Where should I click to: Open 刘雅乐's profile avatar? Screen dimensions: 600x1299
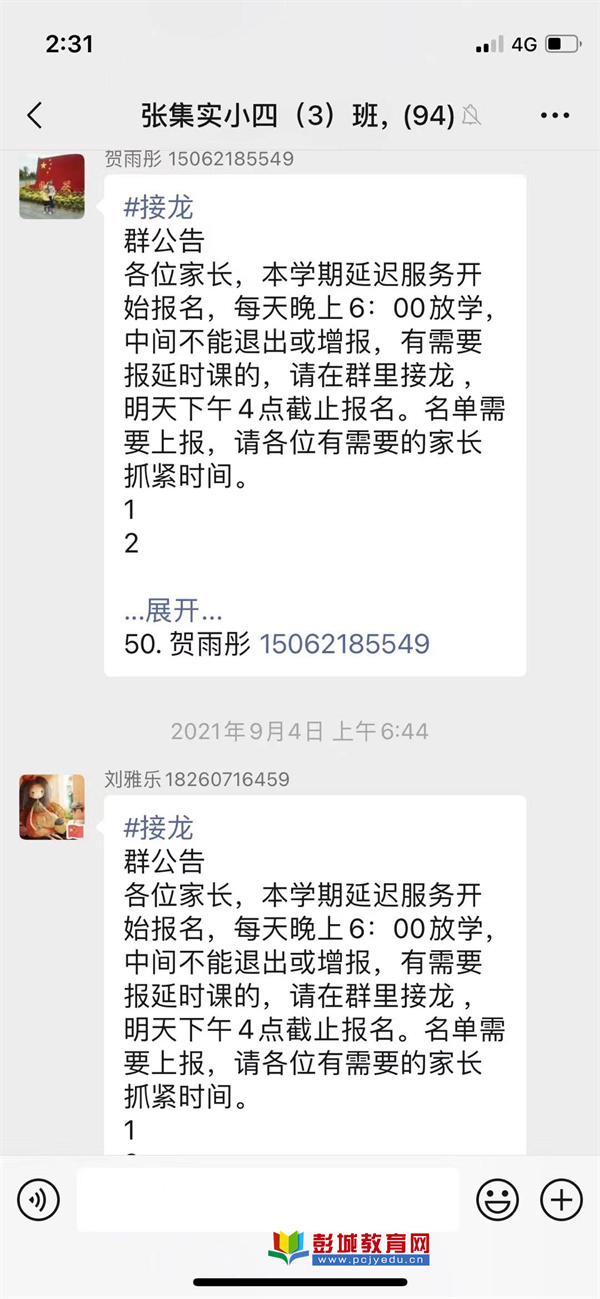click(52, 807)
